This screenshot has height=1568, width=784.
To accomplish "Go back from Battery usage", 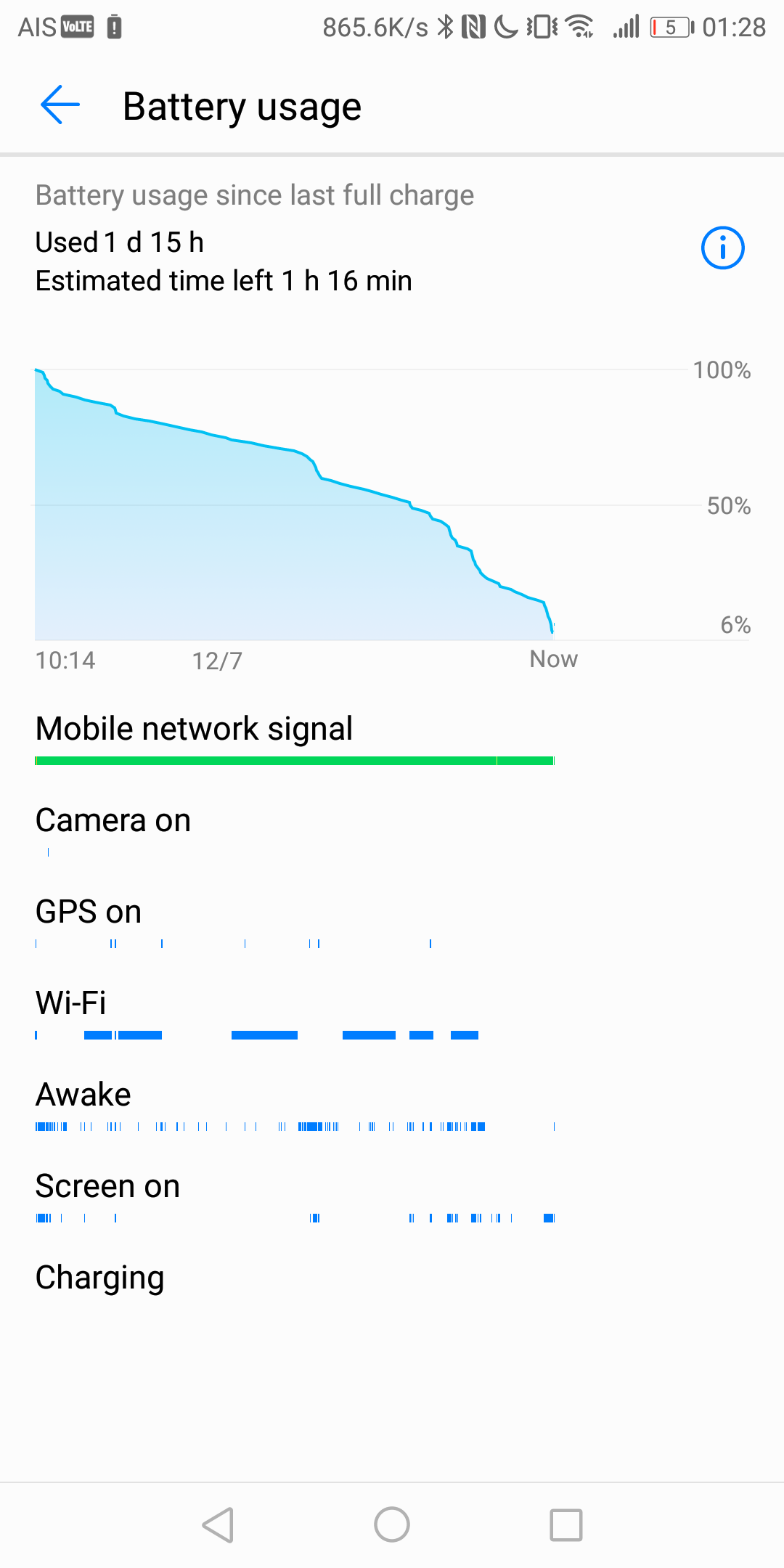I will click(60, 105).
